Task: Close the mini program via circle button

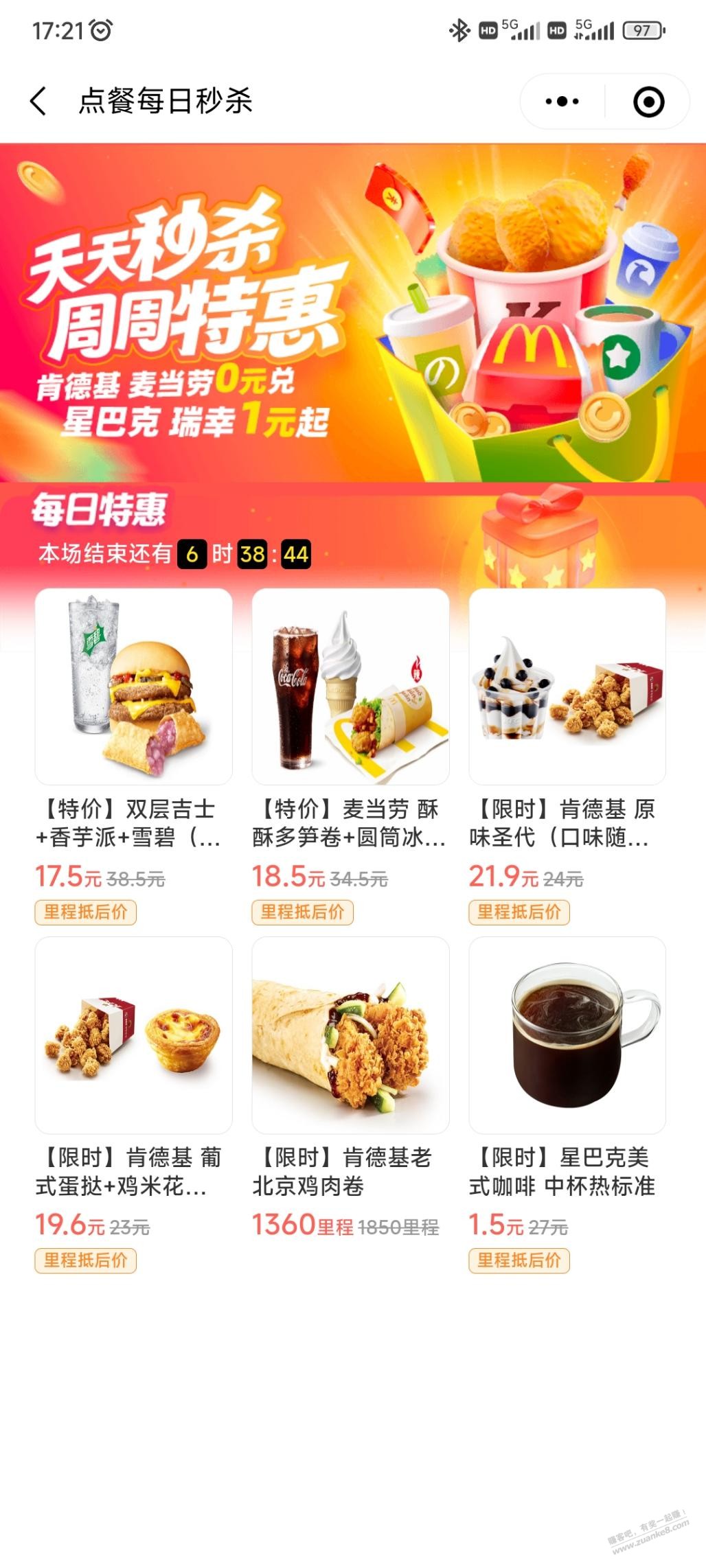Action: click(x=648, y=102)
